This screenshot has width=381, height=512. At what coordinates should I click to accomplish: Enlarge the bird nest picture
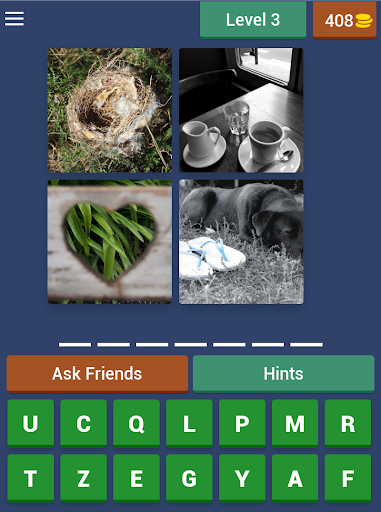coord(110,110)
